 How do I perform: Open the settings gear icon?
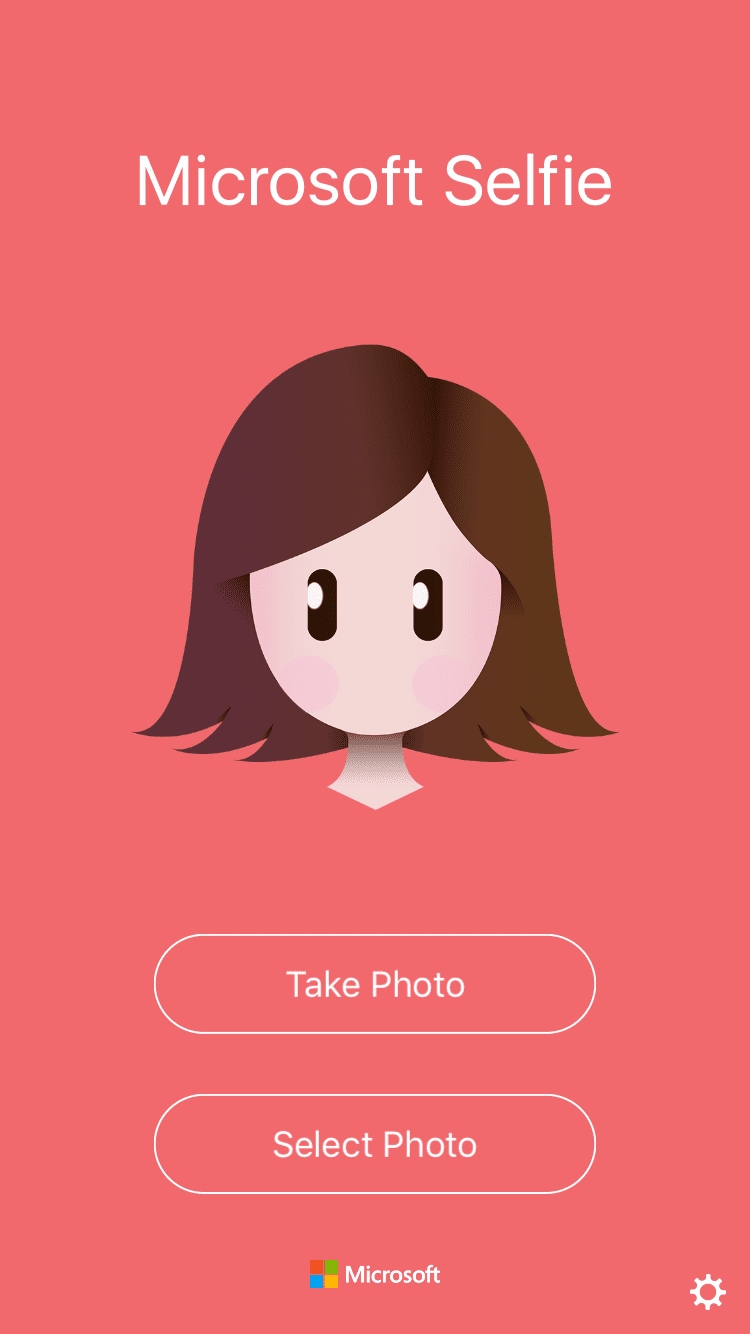pyautogui.click(x=707, y=1291)
